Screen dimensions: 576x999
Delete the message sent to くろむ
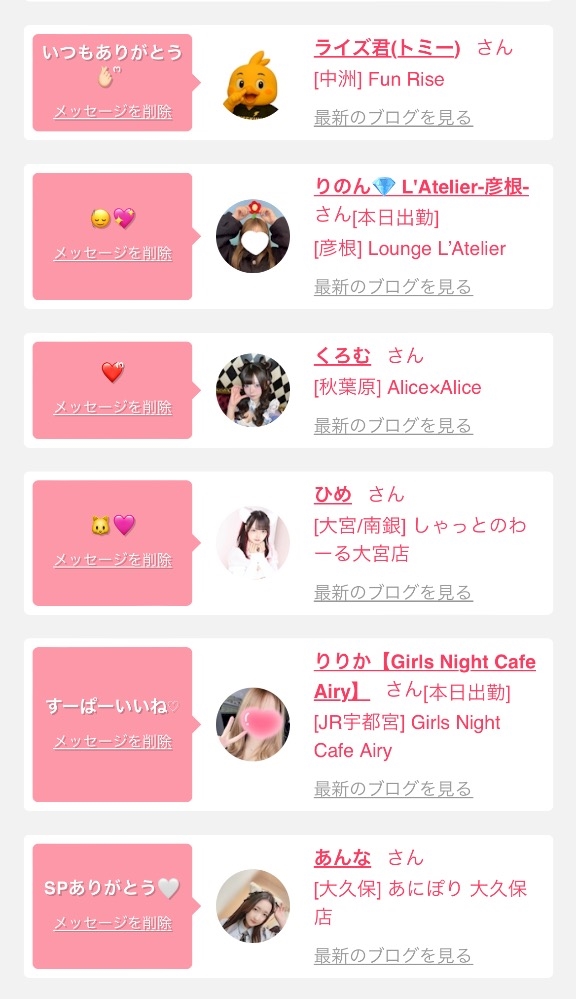[x=113, y=407]
